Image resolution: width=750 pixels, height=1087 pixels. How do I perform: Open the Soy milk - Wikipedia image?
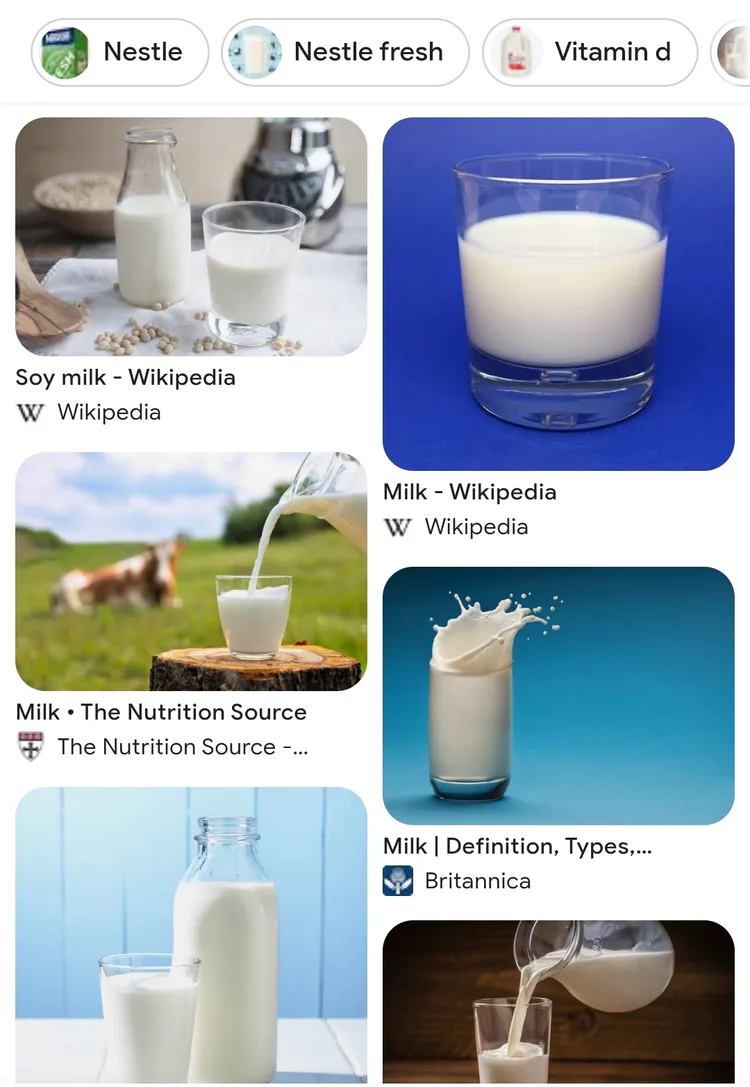191,237
